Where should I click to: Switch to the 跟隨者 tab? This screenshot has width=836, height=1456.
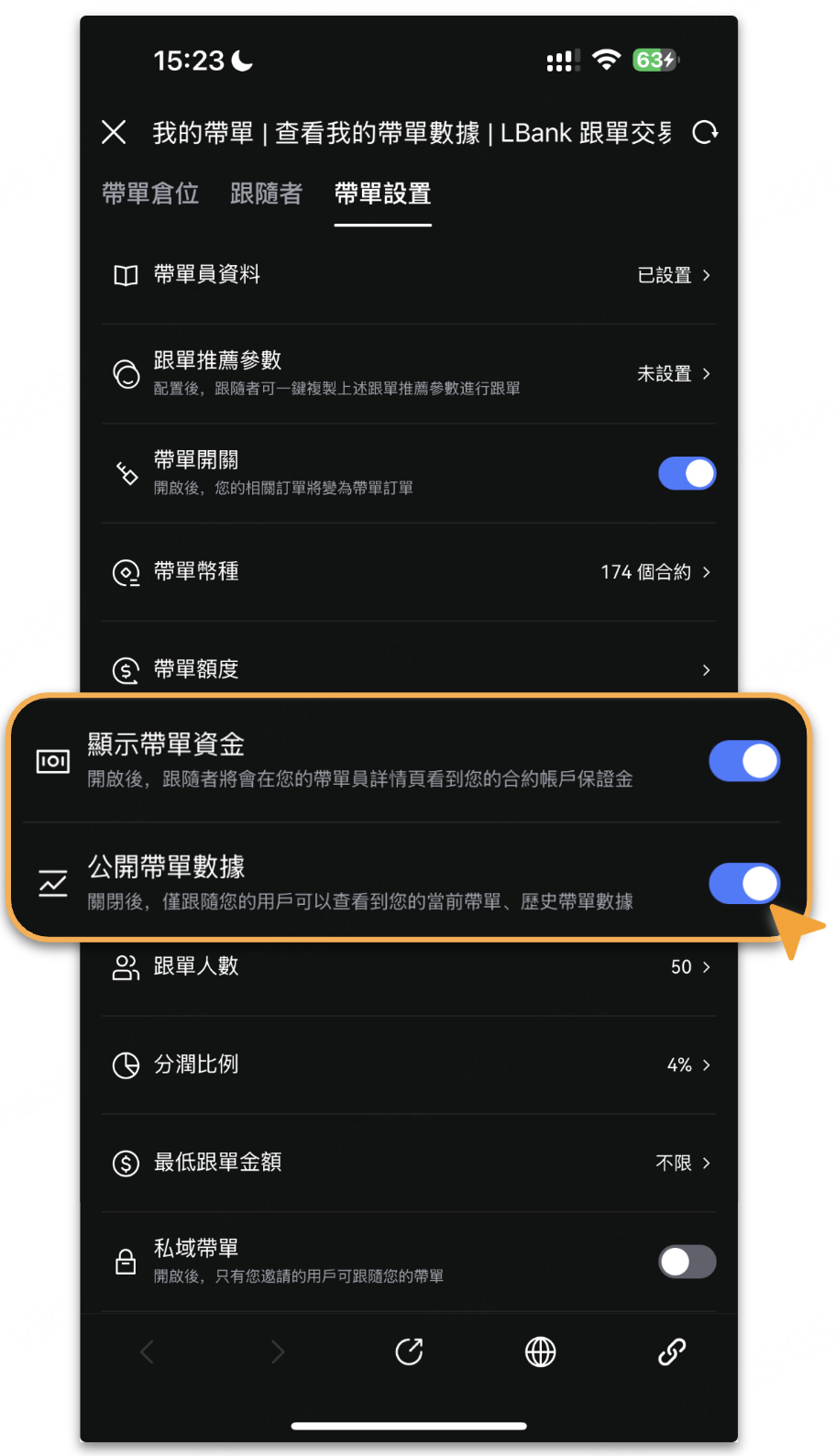coord(266,193)
